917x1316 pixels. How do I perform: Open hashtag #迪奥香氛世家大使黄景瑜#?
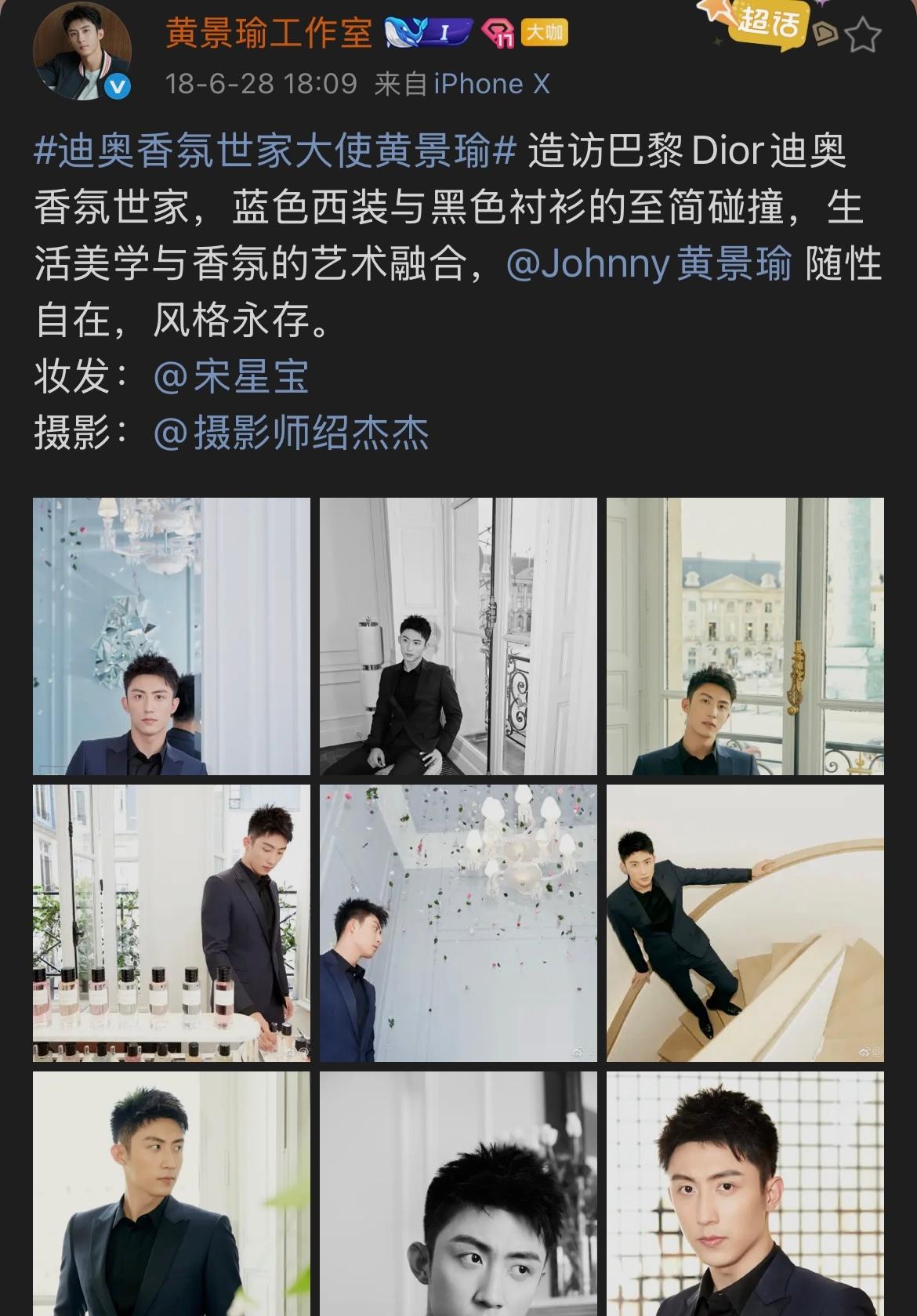[274, 150]
